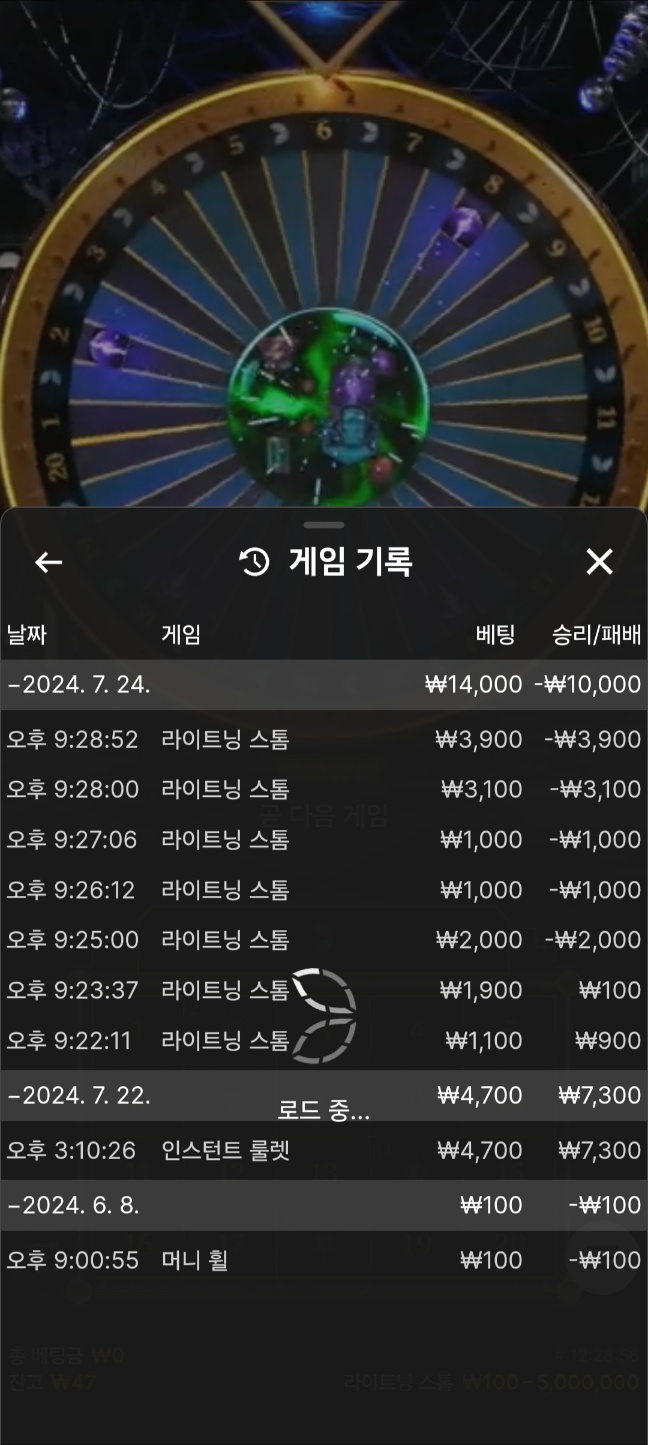Image resolution: width=648 pixels, height=1445 pixels.
Task: Open the 9:28:00 Lightning Storm record
Action: click(323, 790)
